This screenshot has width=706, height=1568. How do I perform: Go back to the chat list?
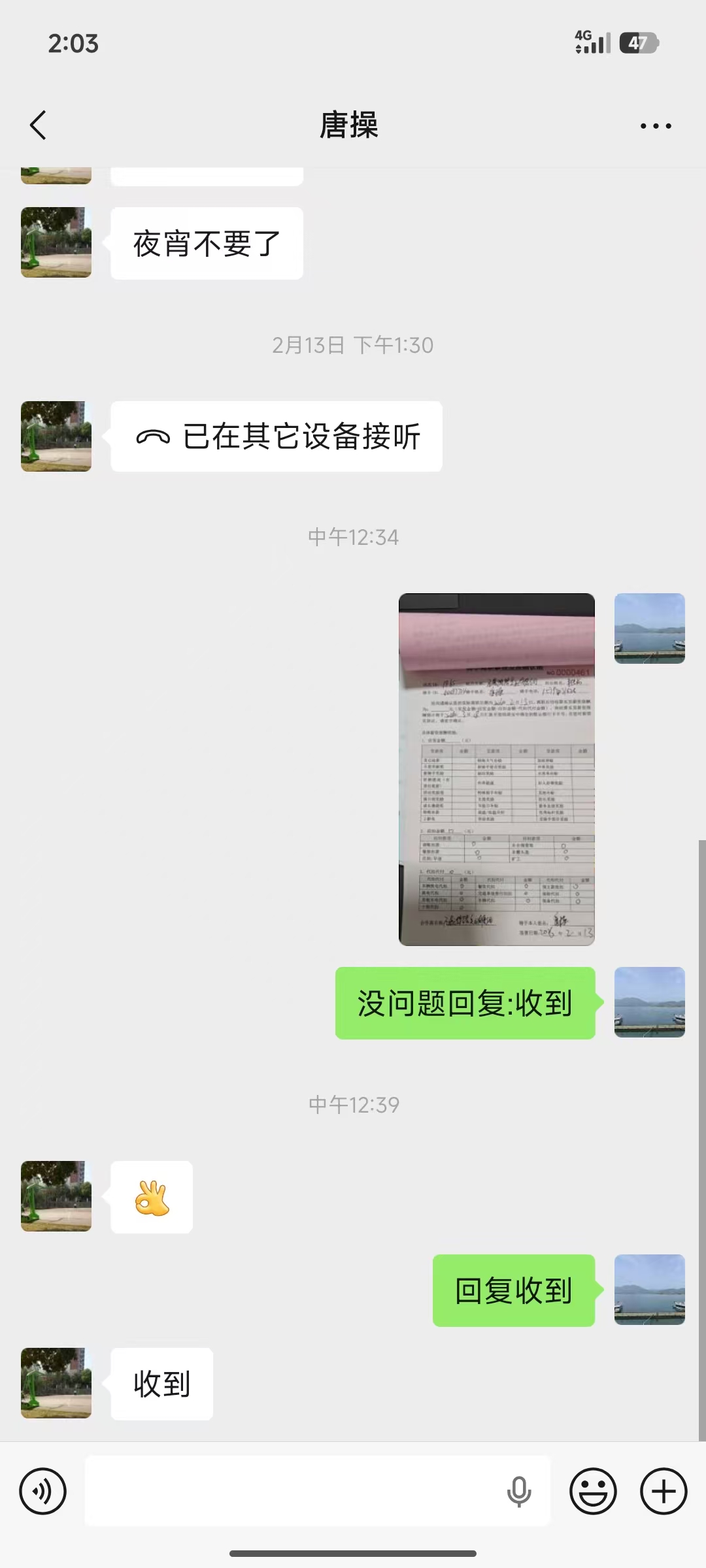[39, 125]
